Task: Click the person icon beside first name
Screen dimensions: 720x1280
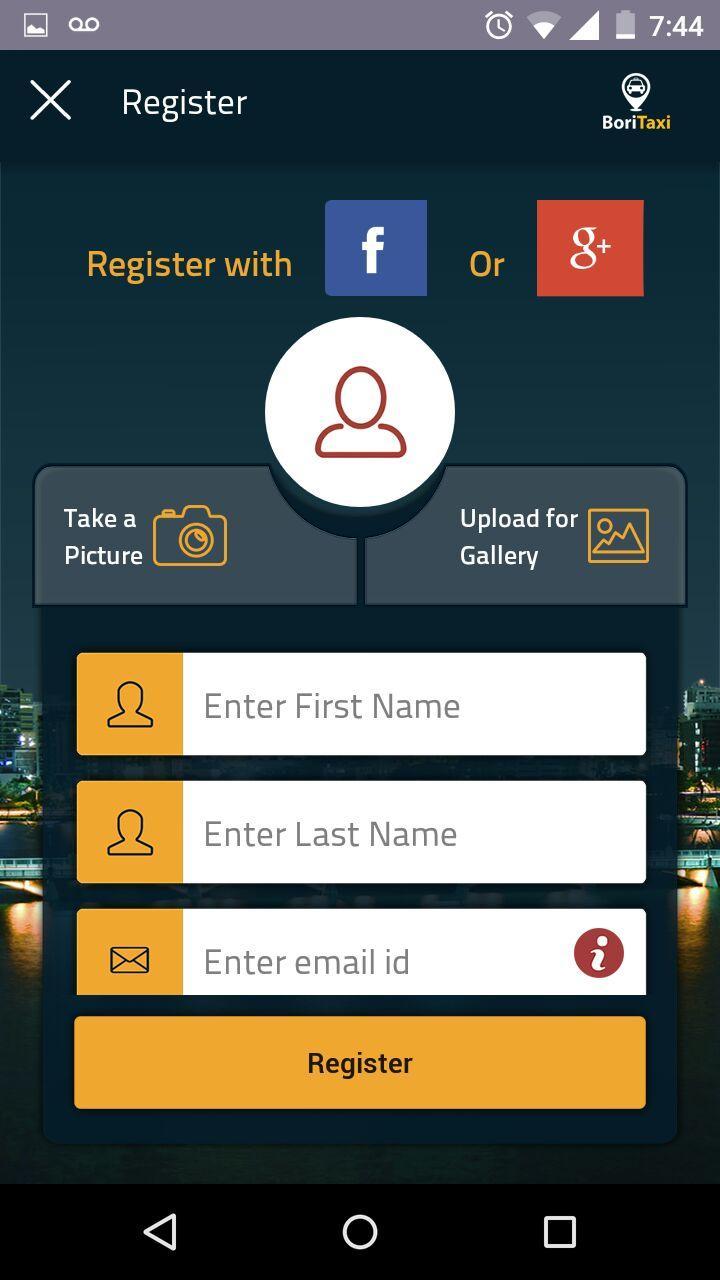Action: point(128,704)
